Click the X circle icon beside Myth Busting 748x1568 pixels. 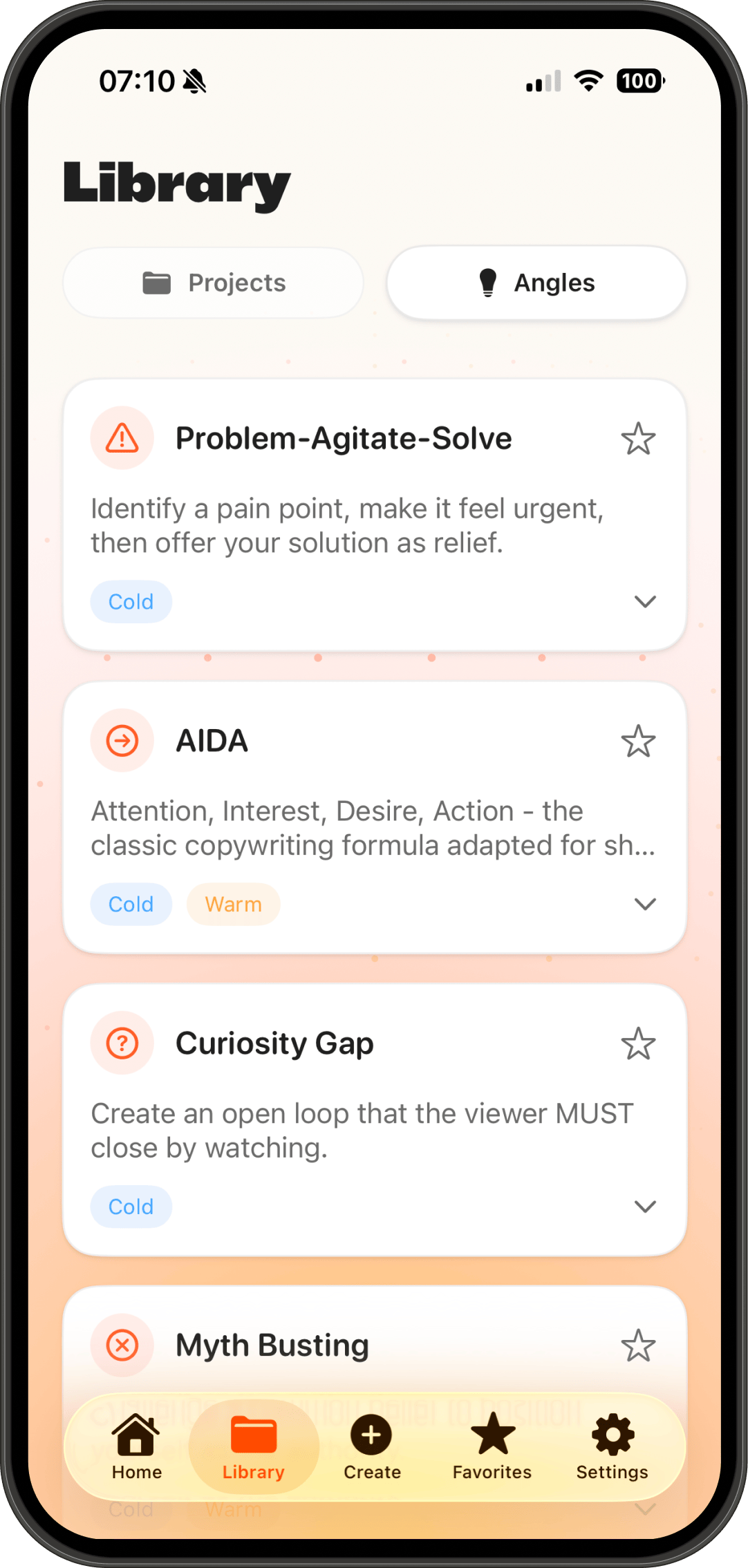122,1345
